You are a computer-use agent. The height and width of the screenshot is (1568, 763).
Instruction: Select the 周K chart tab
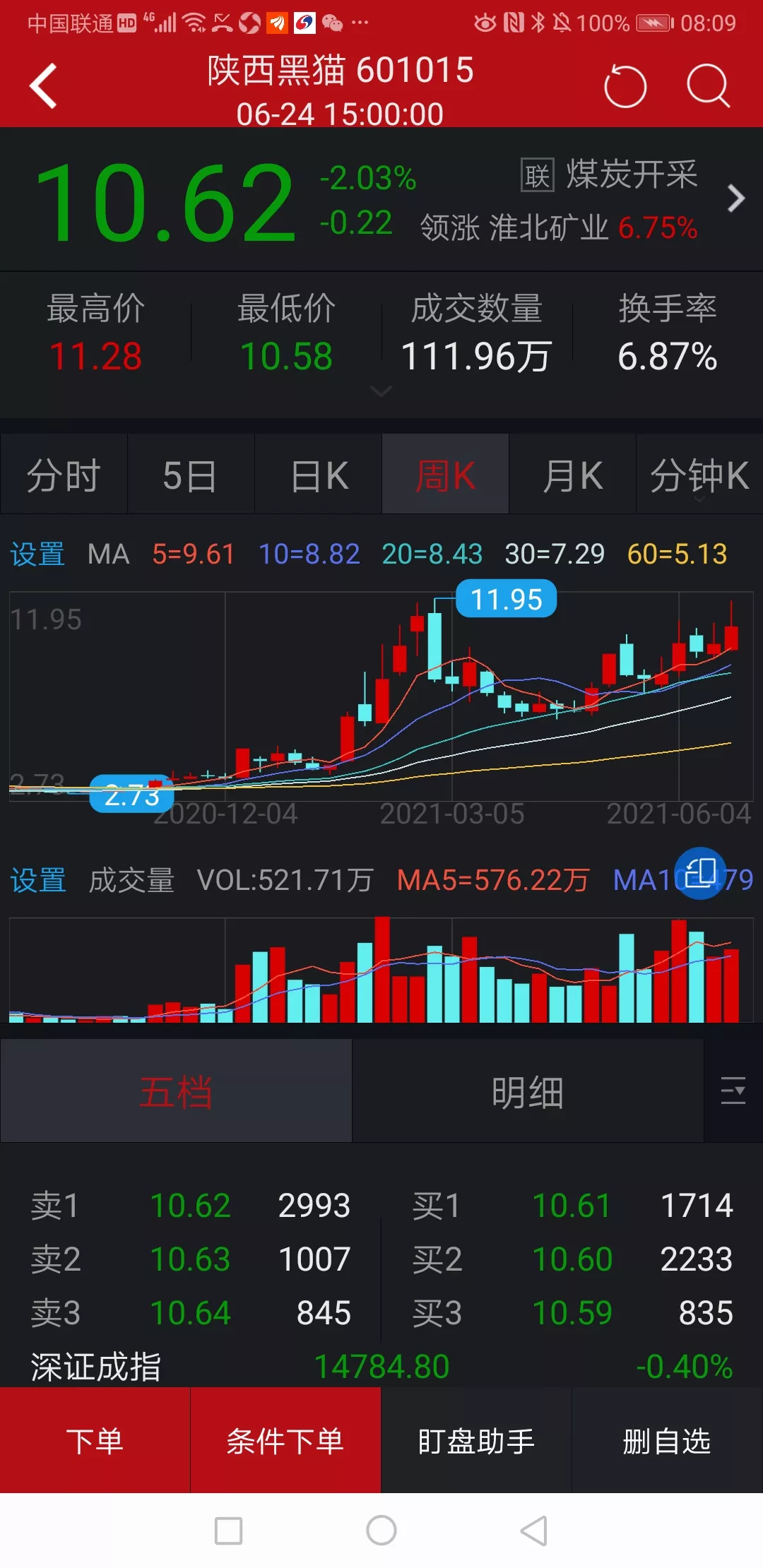pos(445,474)
